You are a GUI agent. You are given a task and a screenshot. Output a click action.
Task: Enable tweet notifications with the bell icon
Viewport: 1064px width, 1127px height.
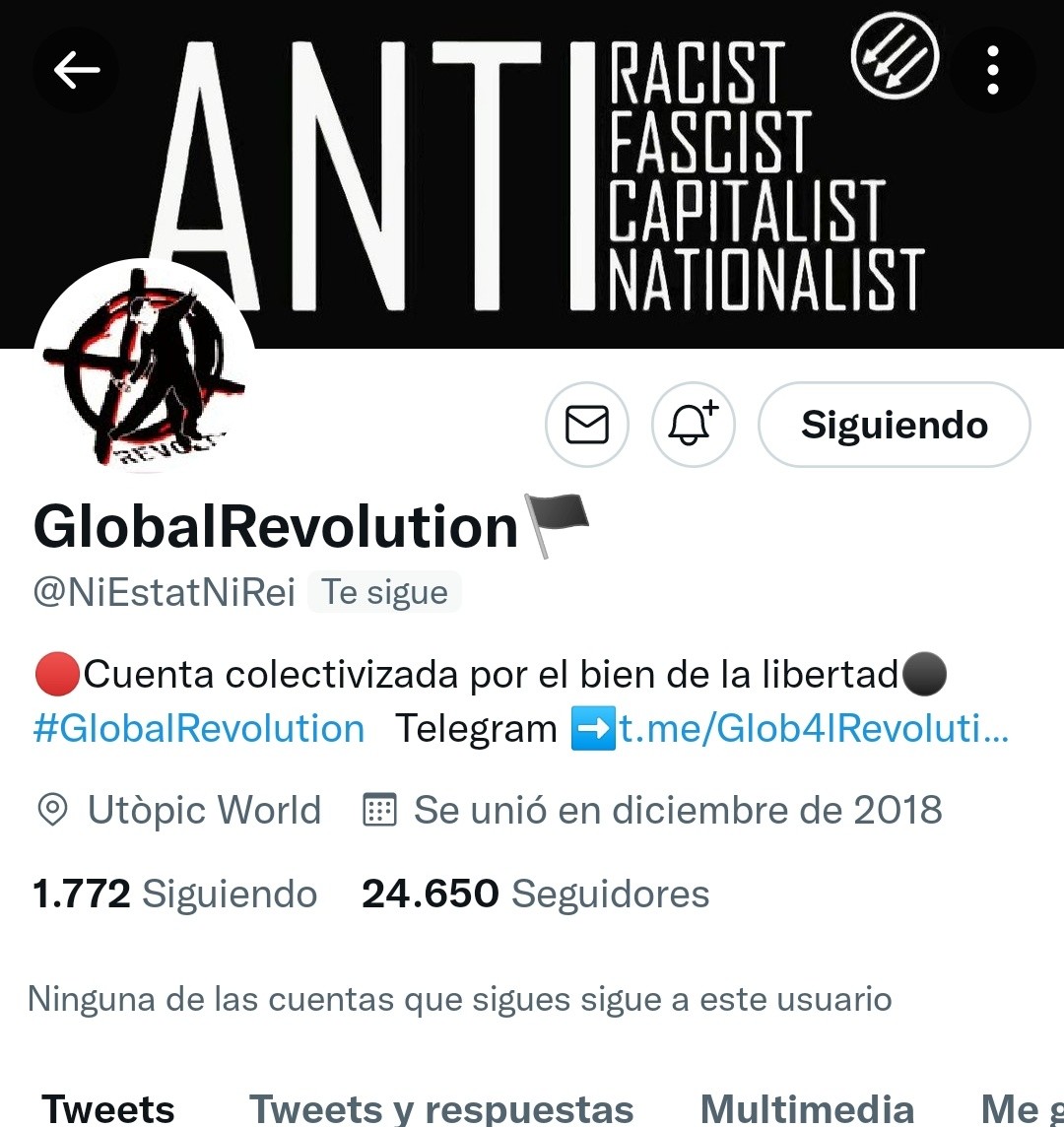(693, 425)
